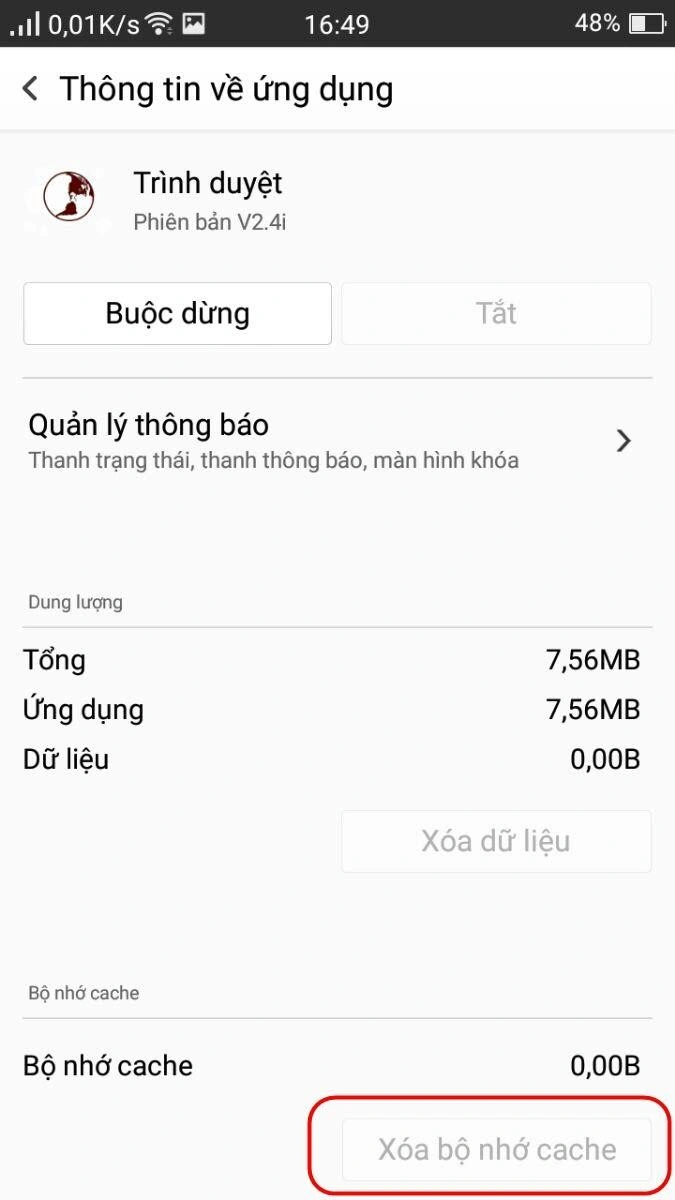Tap Xóa bộ nhớ cache button
The width and height of the screenshot is (675, 1200).
tap(496, 1149)
